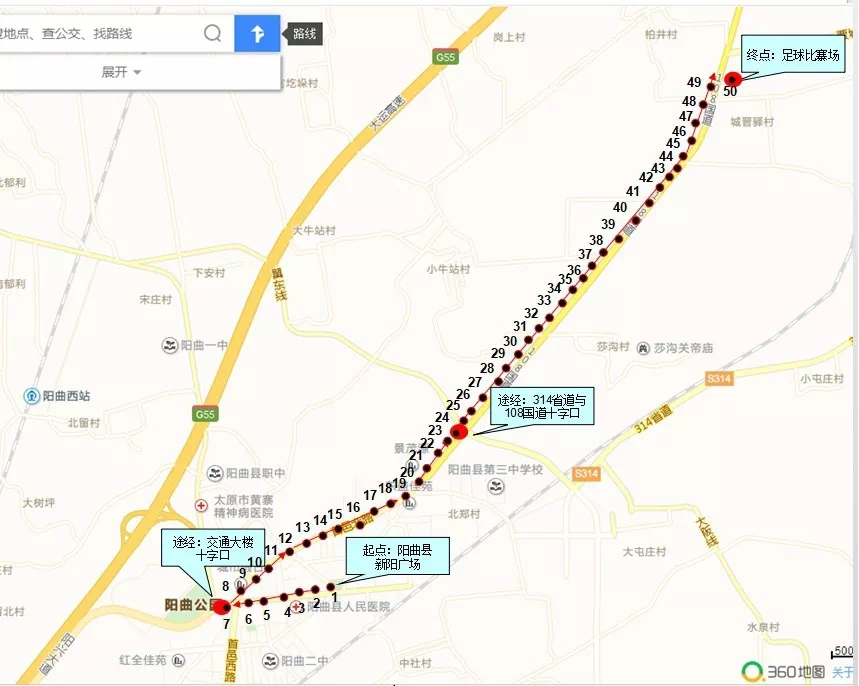Open route planning with the blue arrow button
859x686 pixels.
(x=257, y=34)
